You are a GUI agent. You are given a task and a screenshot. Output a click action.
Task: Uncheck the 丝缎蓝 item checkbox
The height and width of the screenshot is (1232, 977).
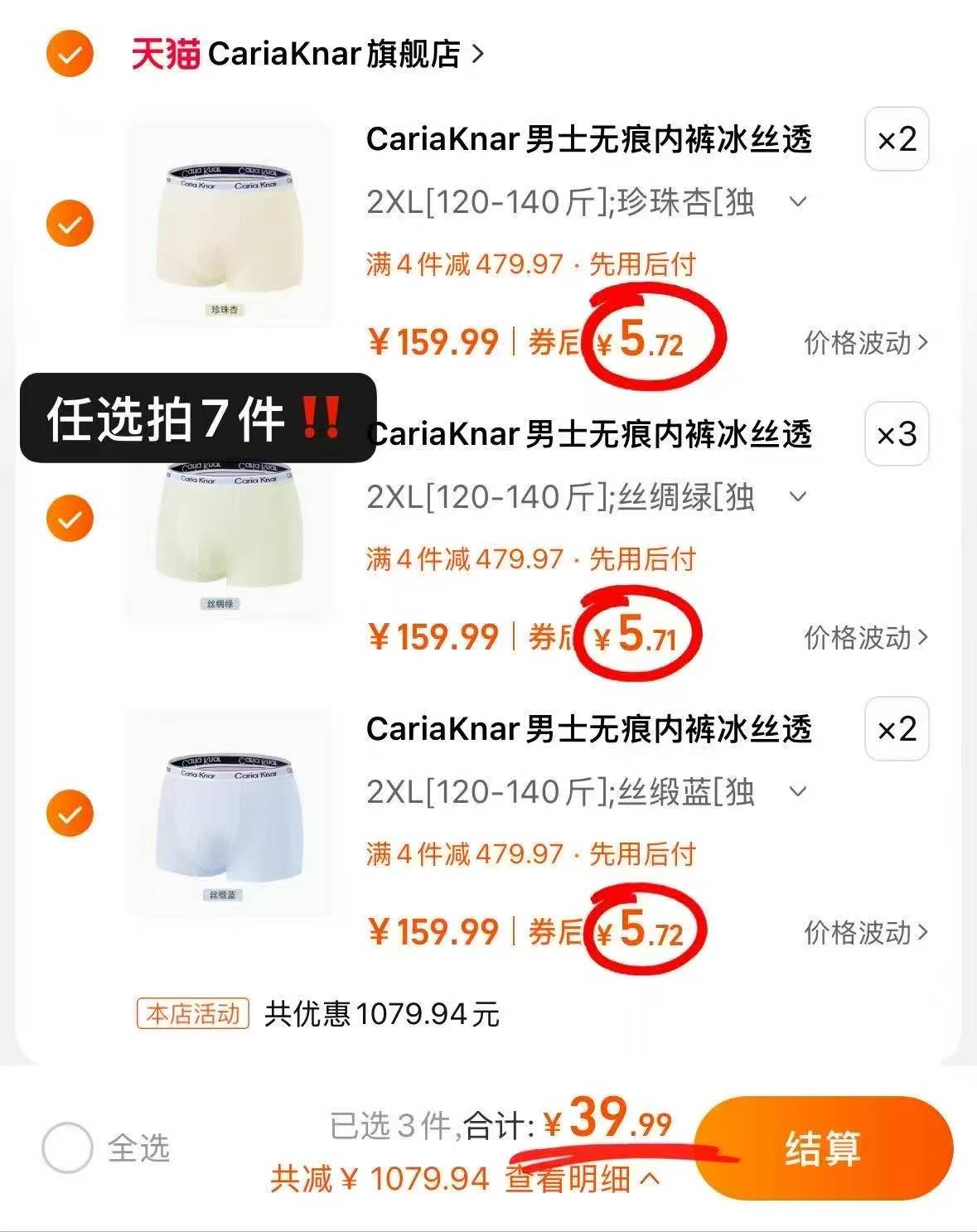click(70, 814)
